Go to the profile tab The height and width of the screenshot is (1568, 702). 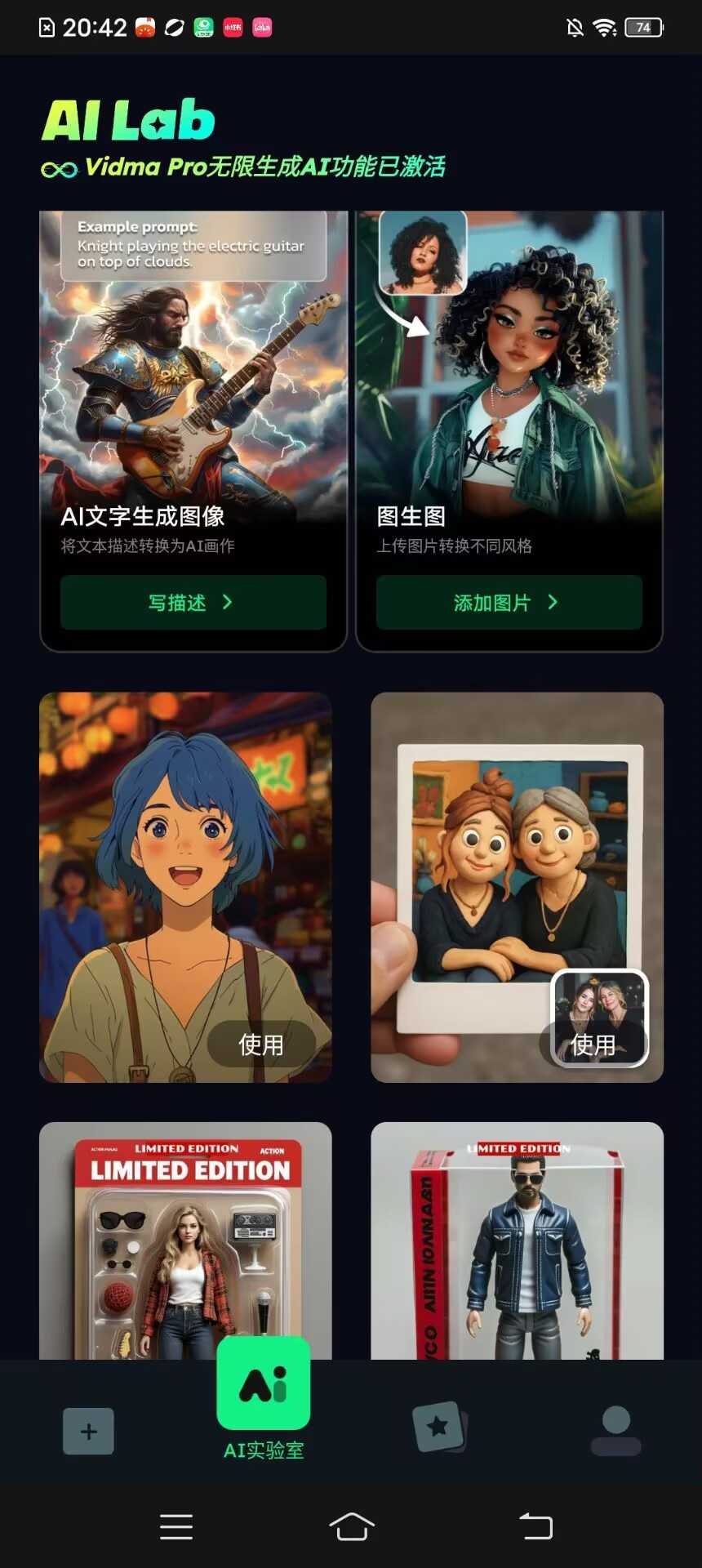point(615,1429)
